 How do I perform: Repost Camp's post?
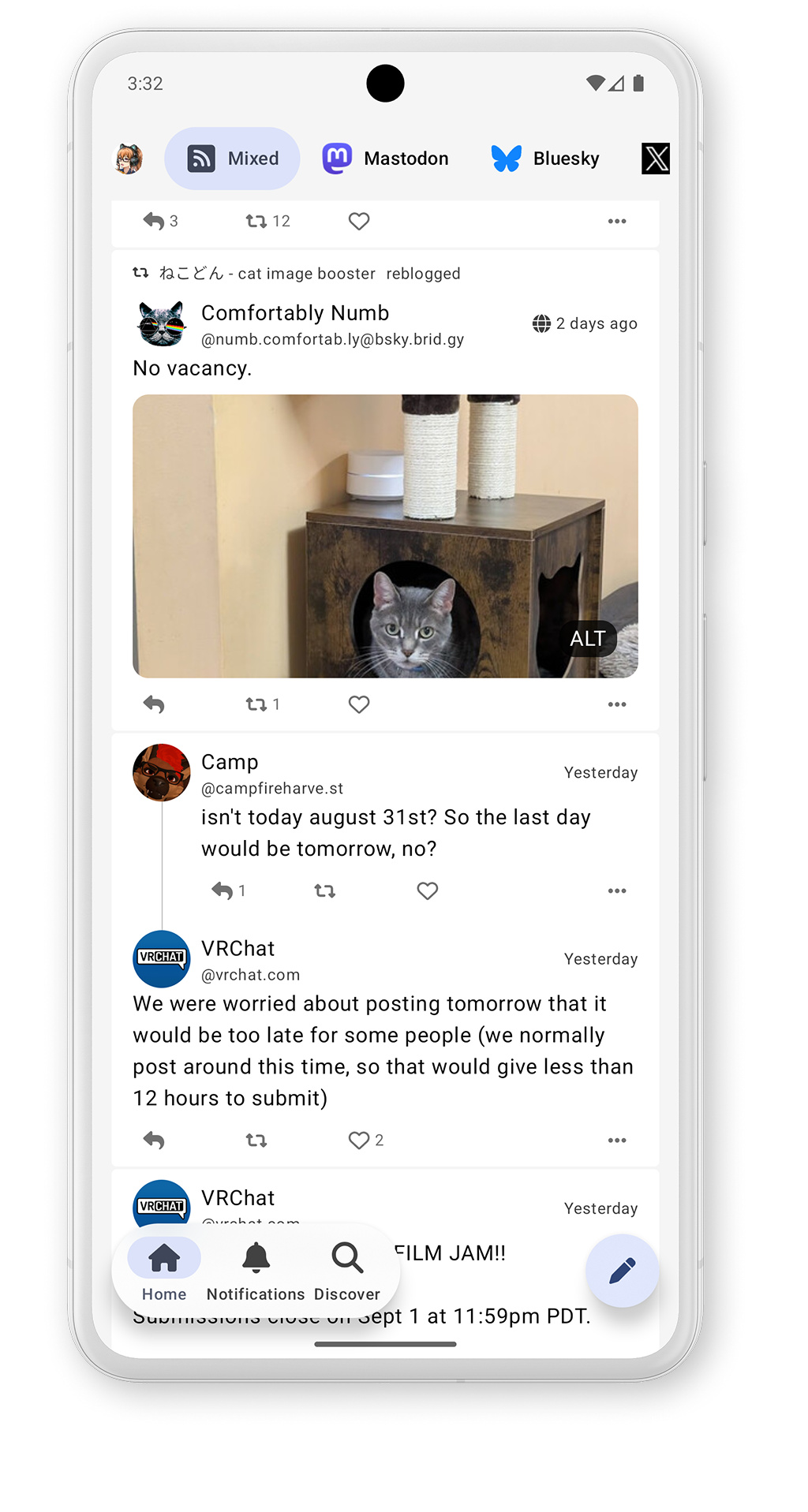coord(325,890)
